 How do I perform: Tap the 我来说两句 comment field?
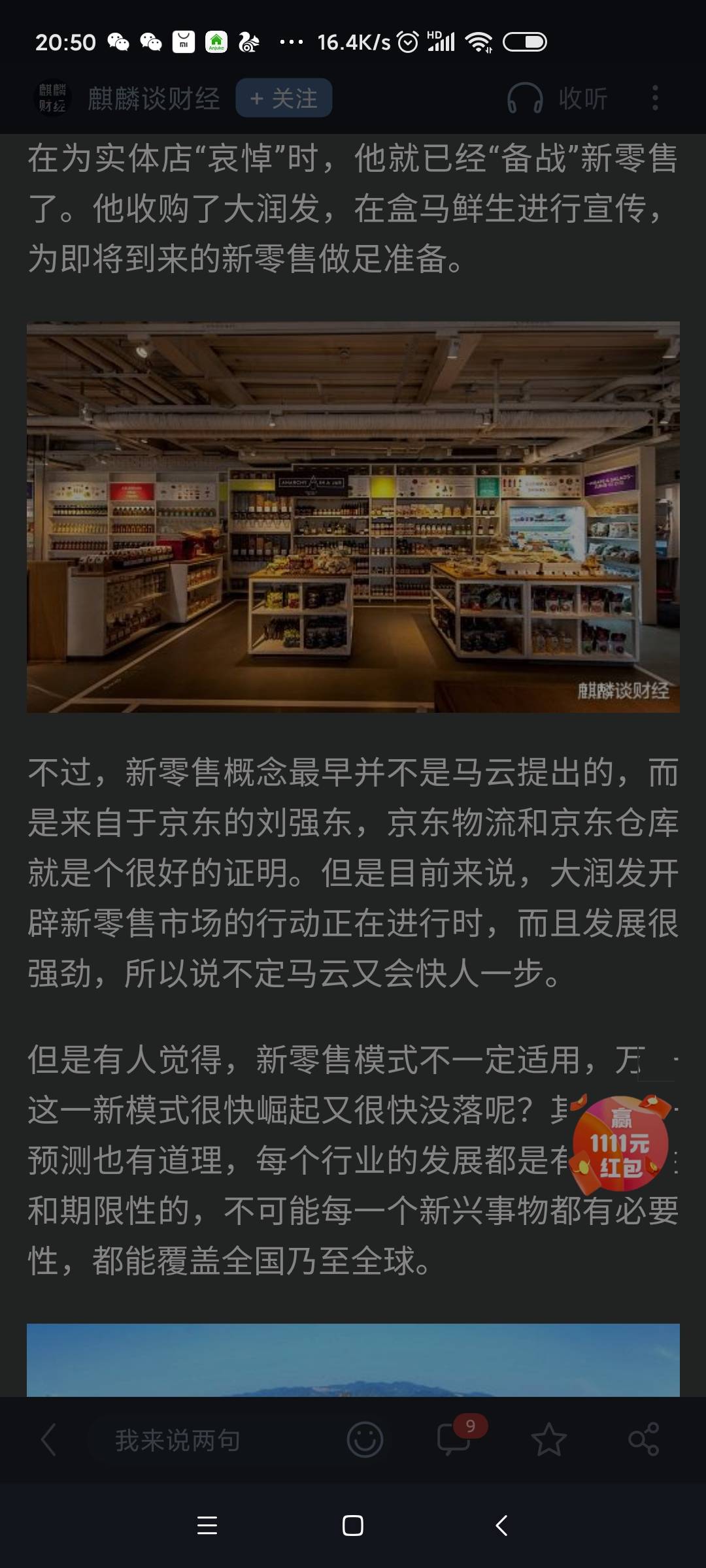click(x=178, y=1440)
